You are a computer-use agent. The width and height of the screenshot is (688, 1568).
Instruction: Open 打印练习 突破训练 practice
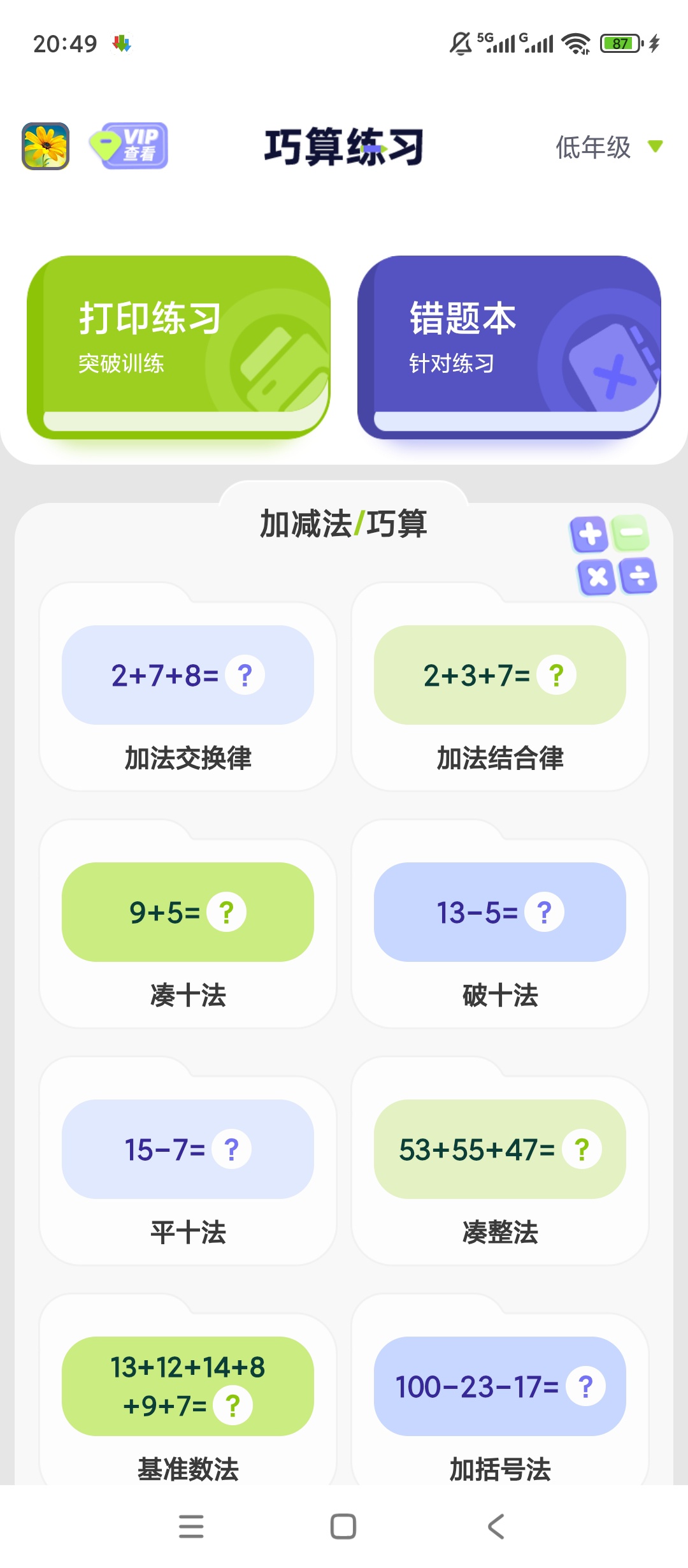178,344
